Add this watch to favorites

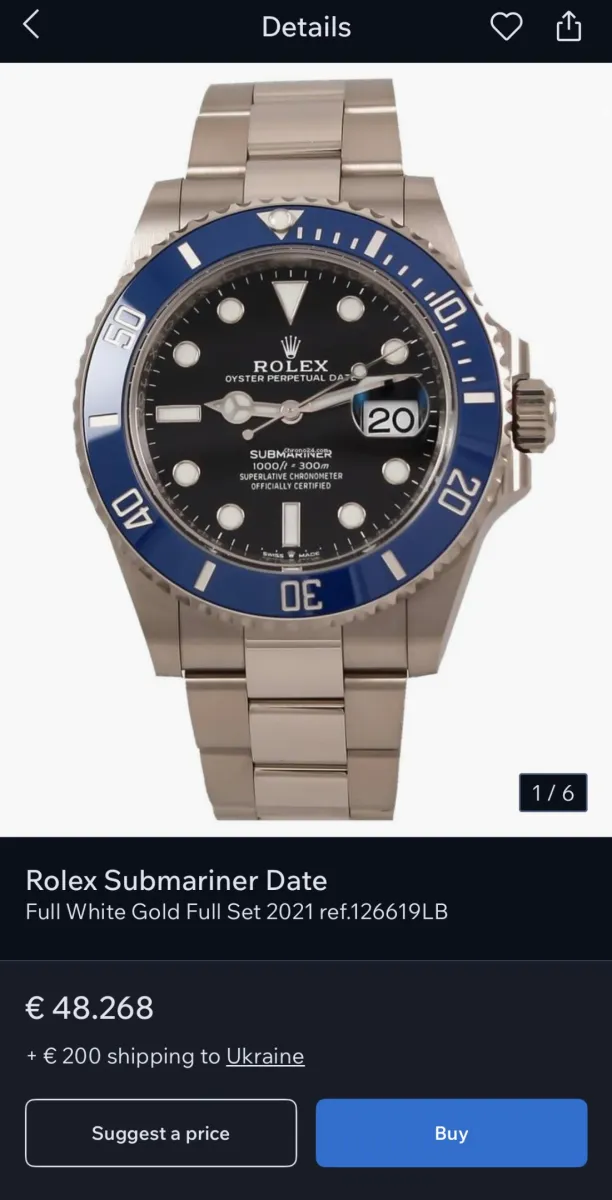pos(506,27)
